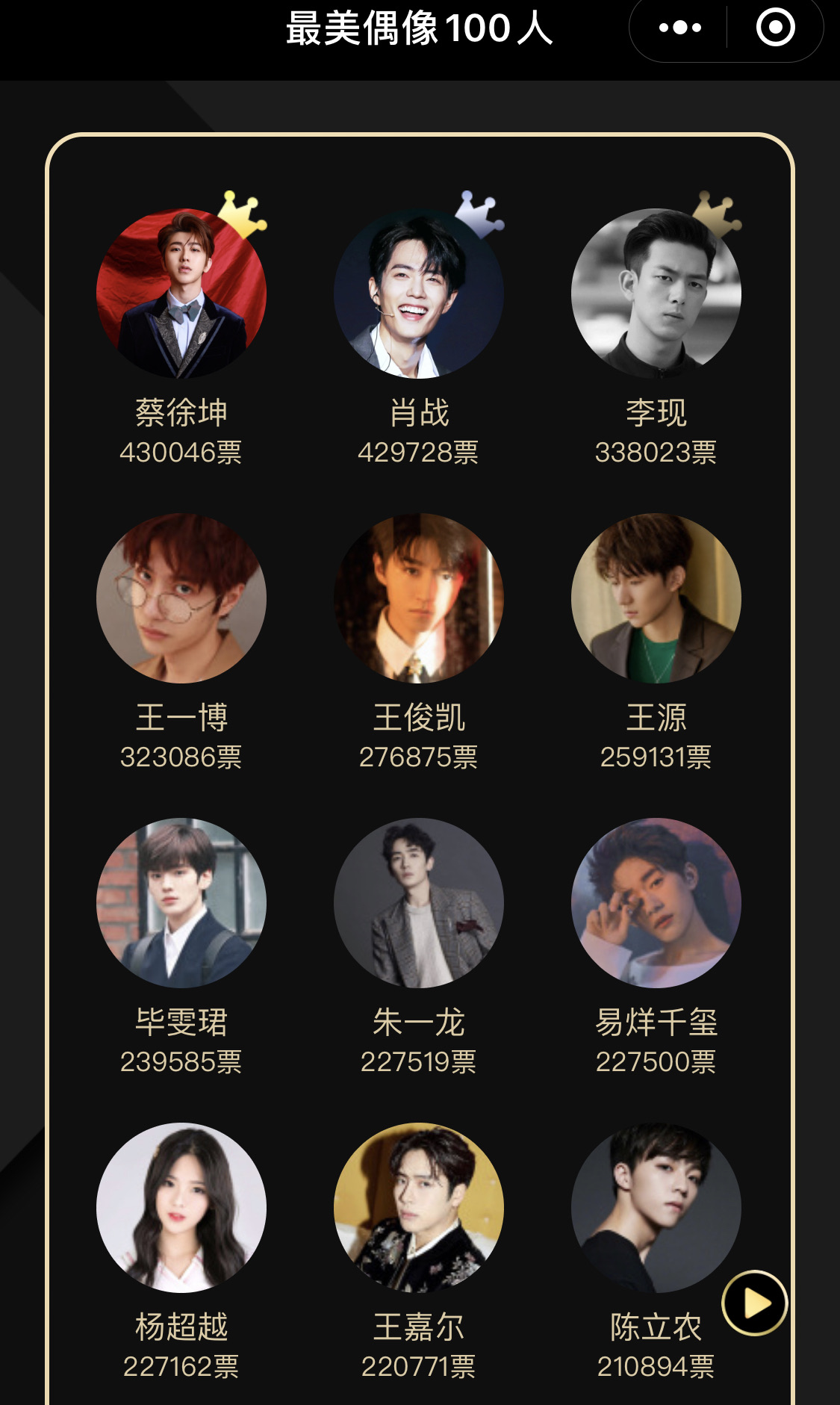Close the mini program with circle button
The width and height of the screenshot is (840, 1405).
point(775,28)
